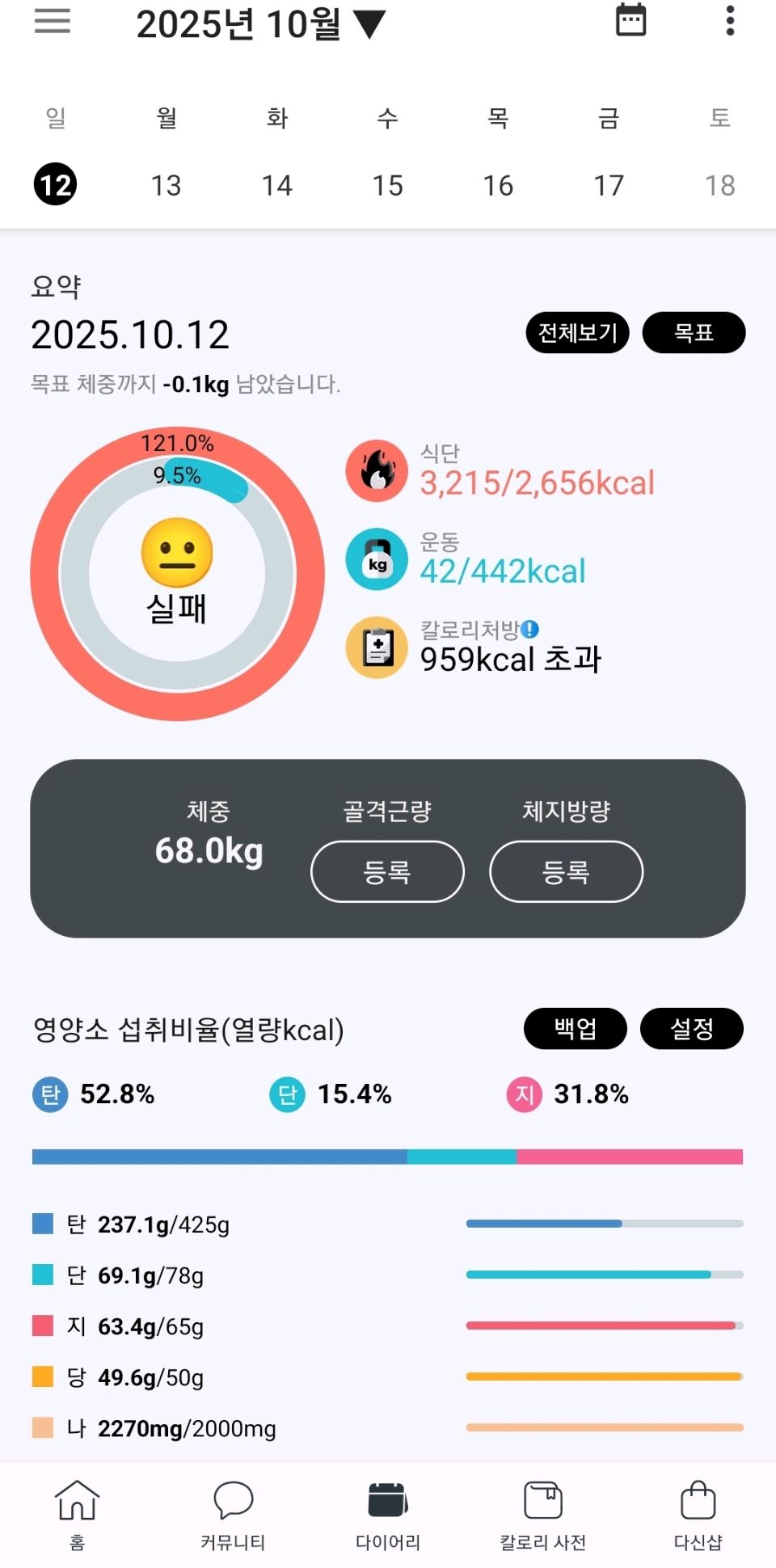Register 골격근량 with its 등록 button
Screen dimensions: 776x1568
click(x=387, y=871)
